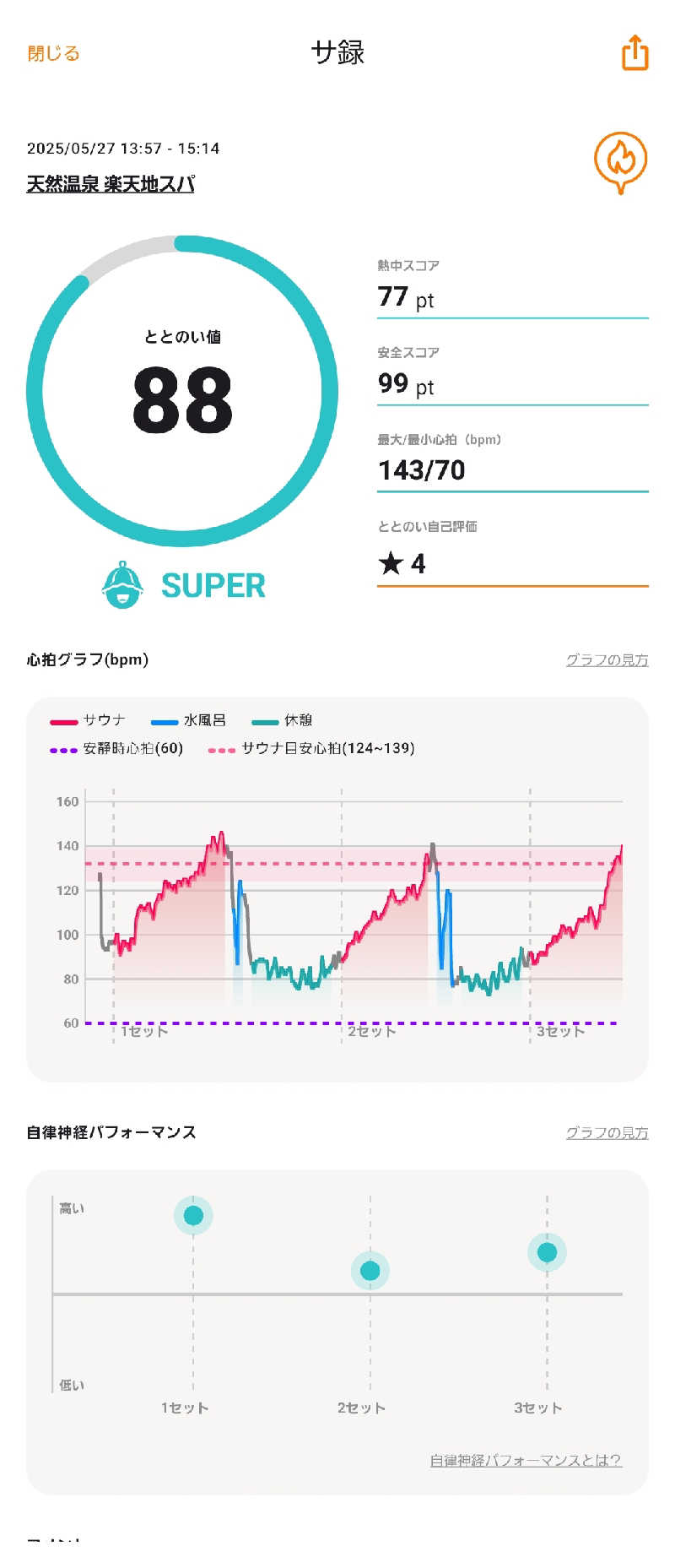The image size is (675, 1568).
Task: Open the 天然温泉 楽天地スパ facility link
Action: (111, 184)
